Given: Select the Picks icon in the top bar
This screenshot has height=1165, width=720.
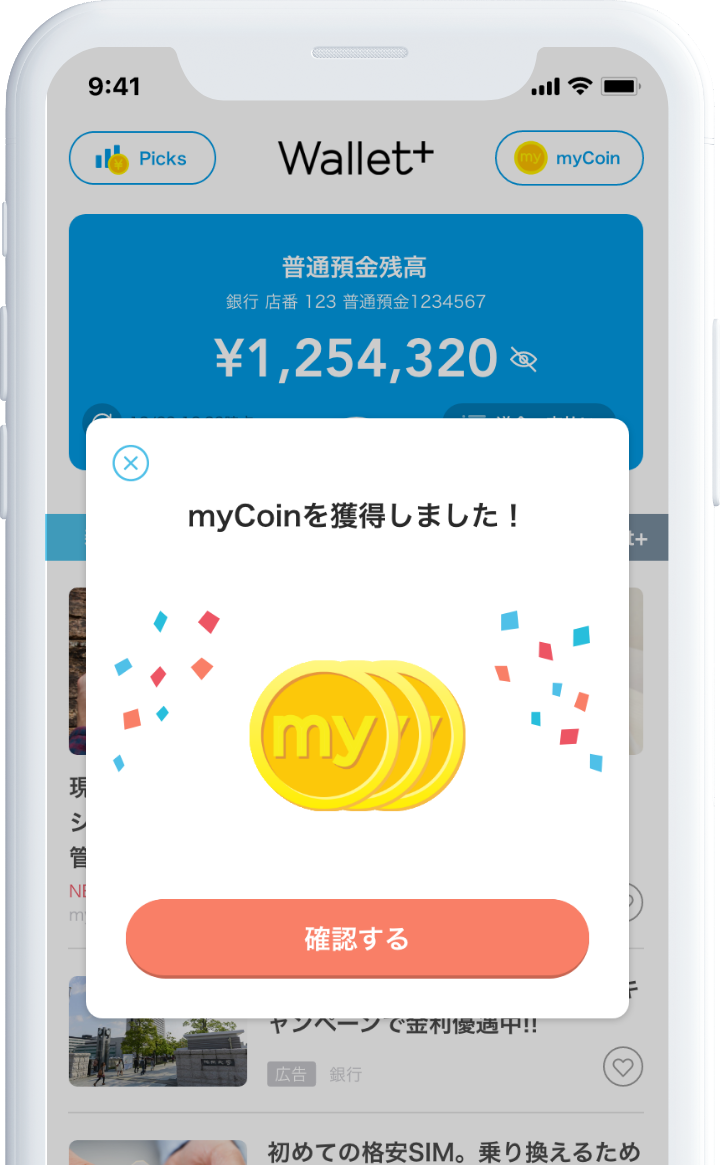Looking at the screenshot, I should click(112, 158).
